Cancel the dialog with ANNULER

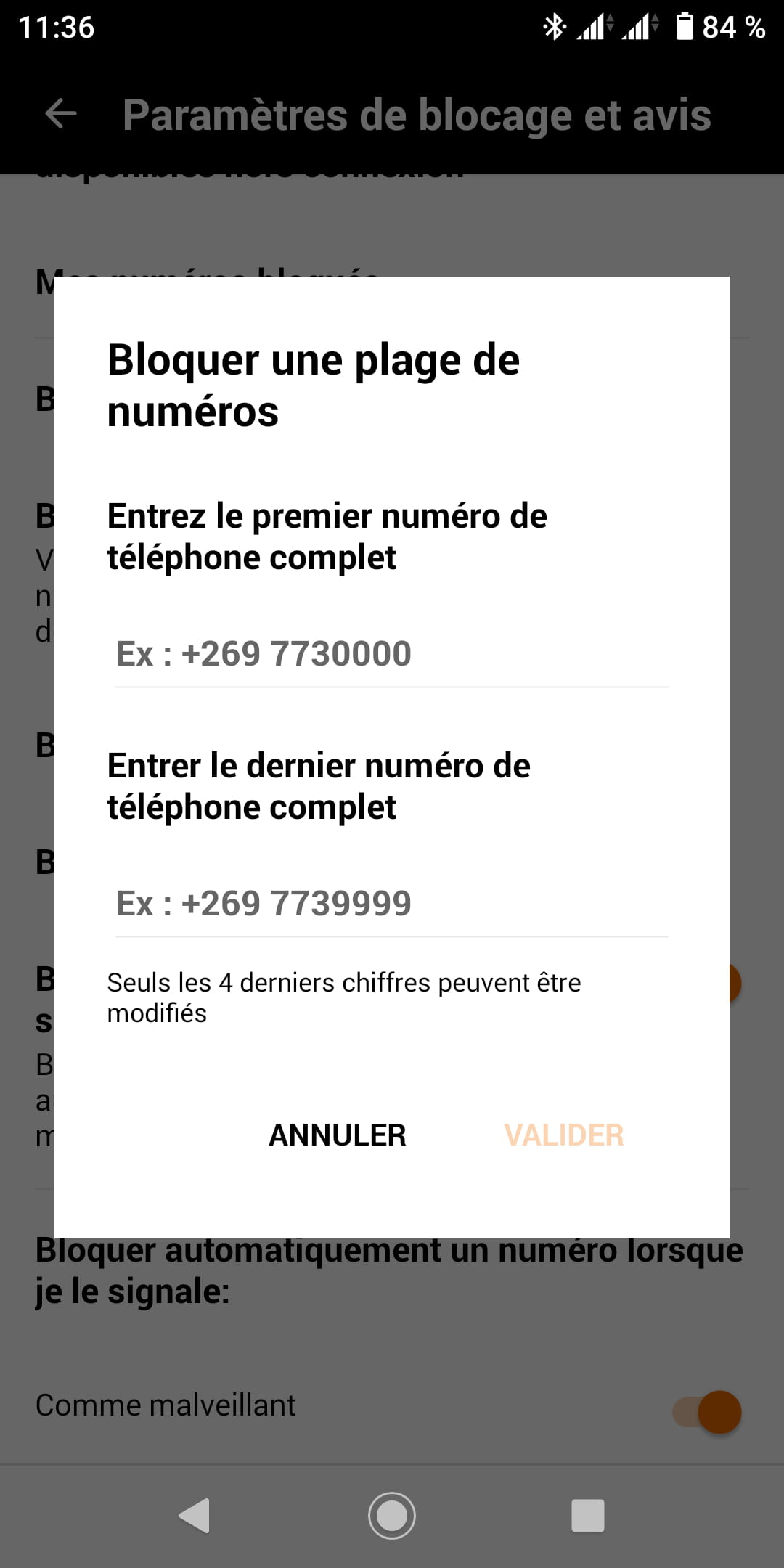pos(338,1135)
